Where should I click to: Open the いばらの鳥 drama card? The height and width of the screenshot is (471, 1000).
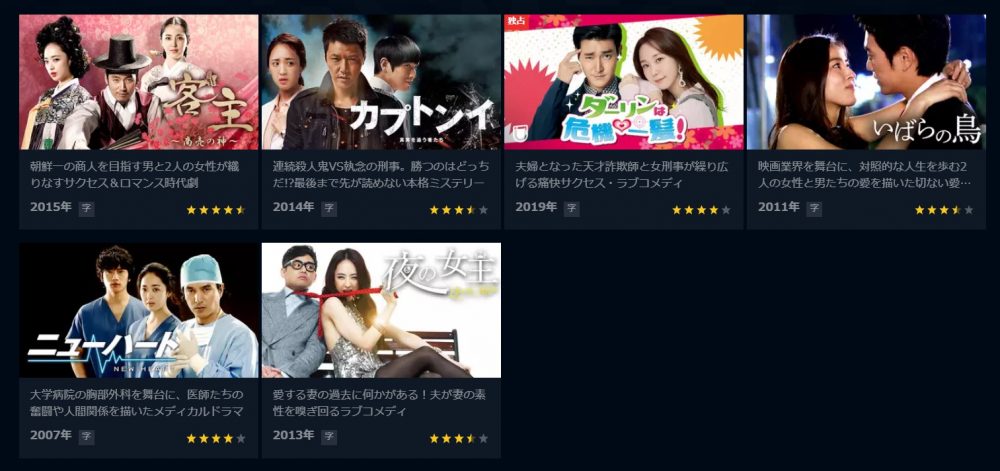coord(866,82)
